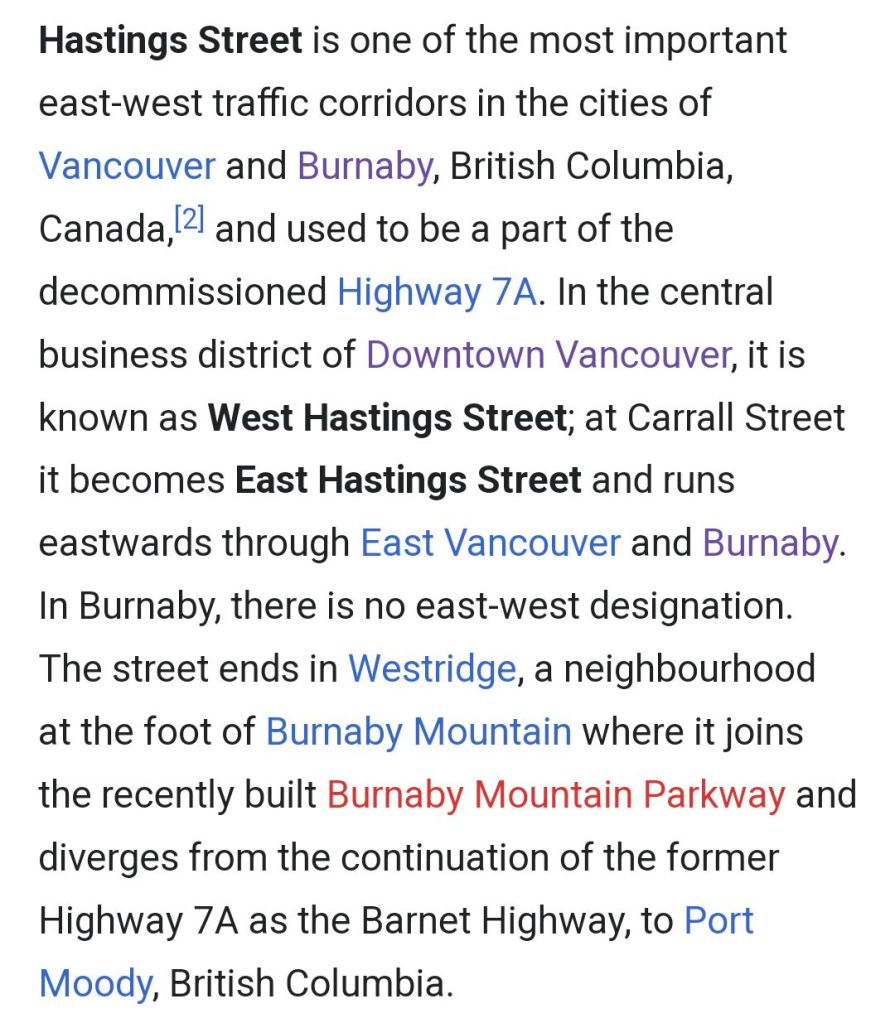Go to the Burnaby Mountain article
895x1023 pixels.
coord(418,732)
